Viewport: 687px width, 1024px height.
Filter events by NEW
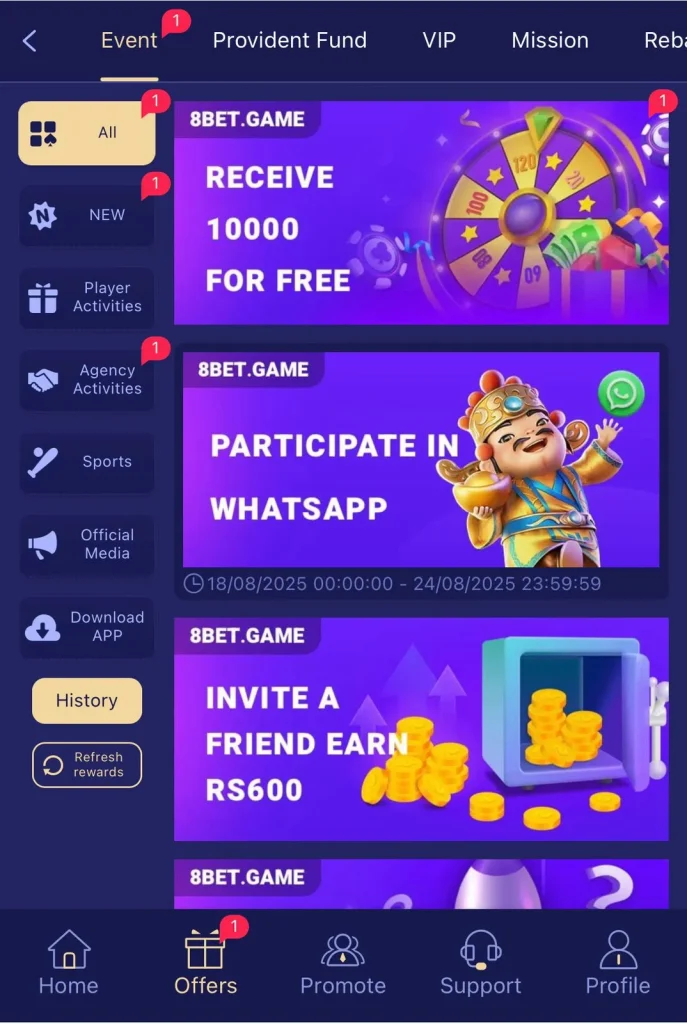click(x=87, y=215)
